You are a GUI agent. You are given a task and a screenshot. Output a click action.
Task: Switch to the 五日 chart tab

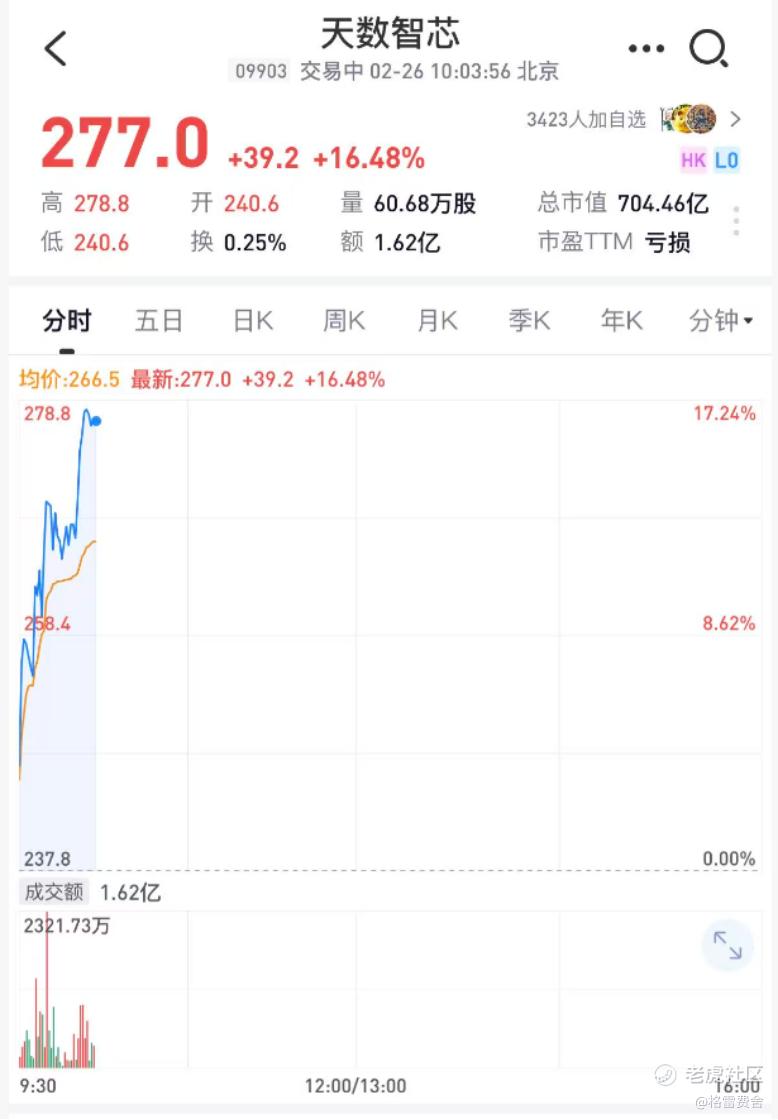click(x=159, y=321)
